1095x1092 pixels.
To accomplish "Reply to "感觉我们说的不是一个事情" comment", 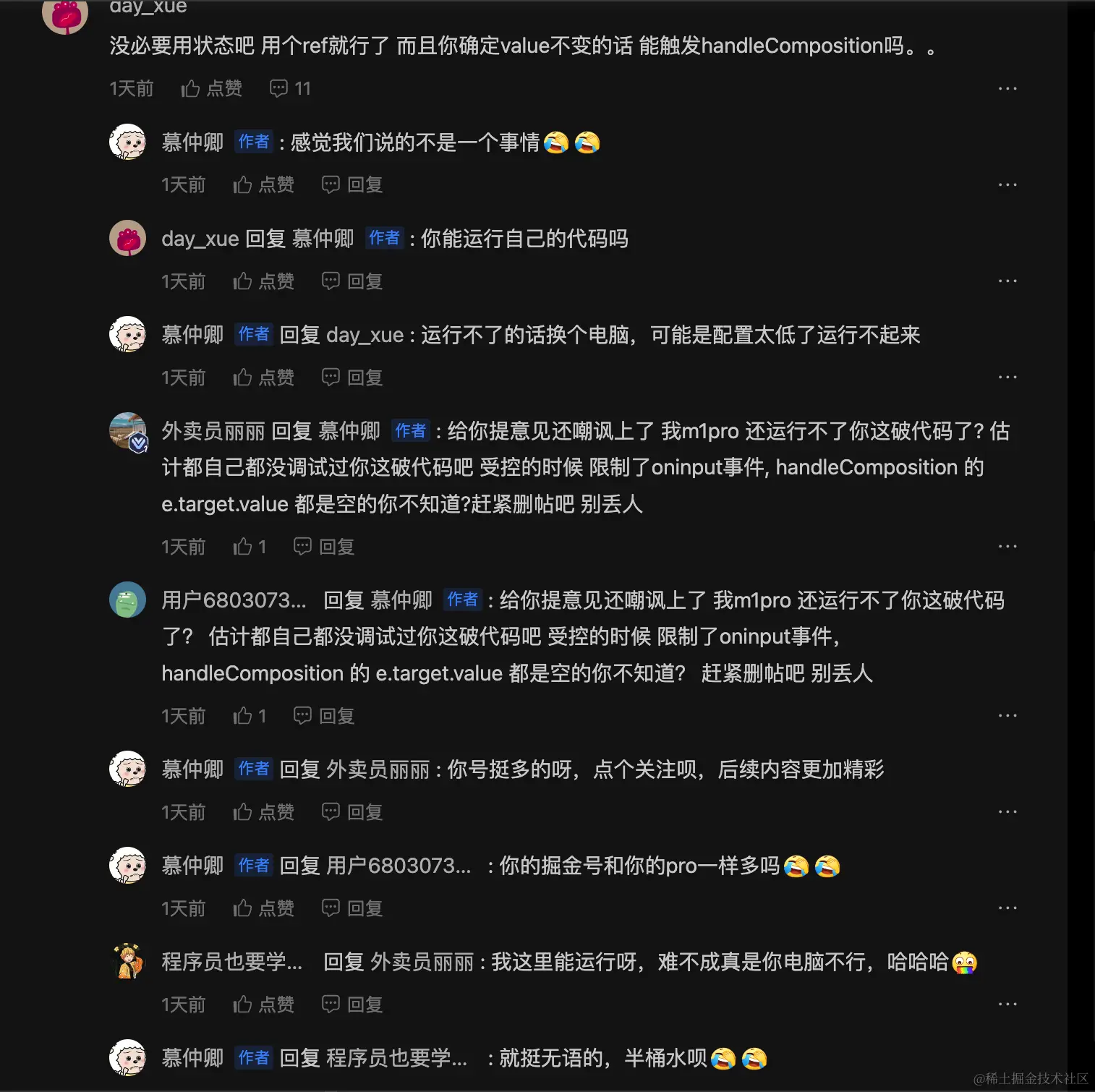I will click(x=352, y=185).
